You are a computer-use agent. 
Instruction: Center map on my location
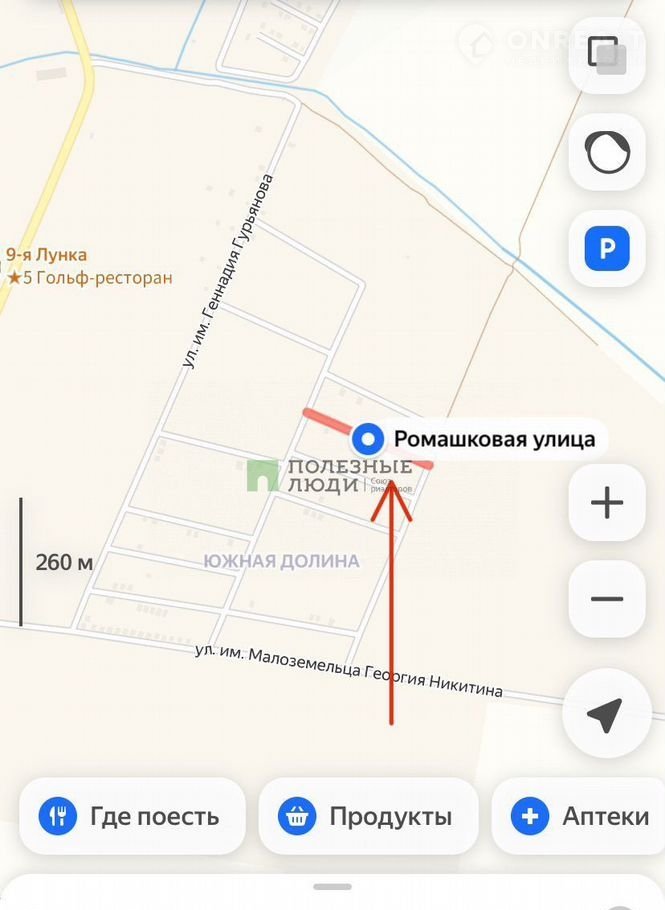click(606, 714)
